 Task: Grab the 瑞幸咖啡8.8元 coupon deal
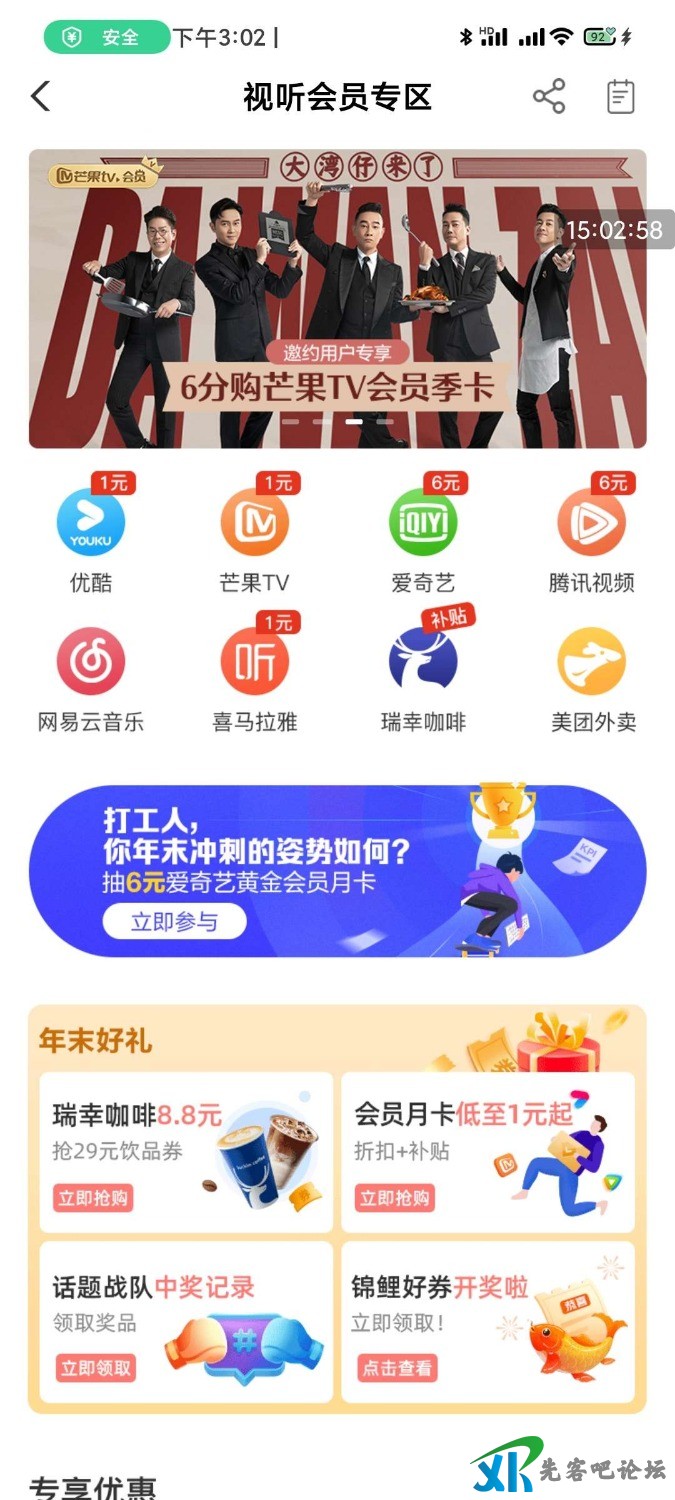pyautogui.click(x=93, y=1198)
